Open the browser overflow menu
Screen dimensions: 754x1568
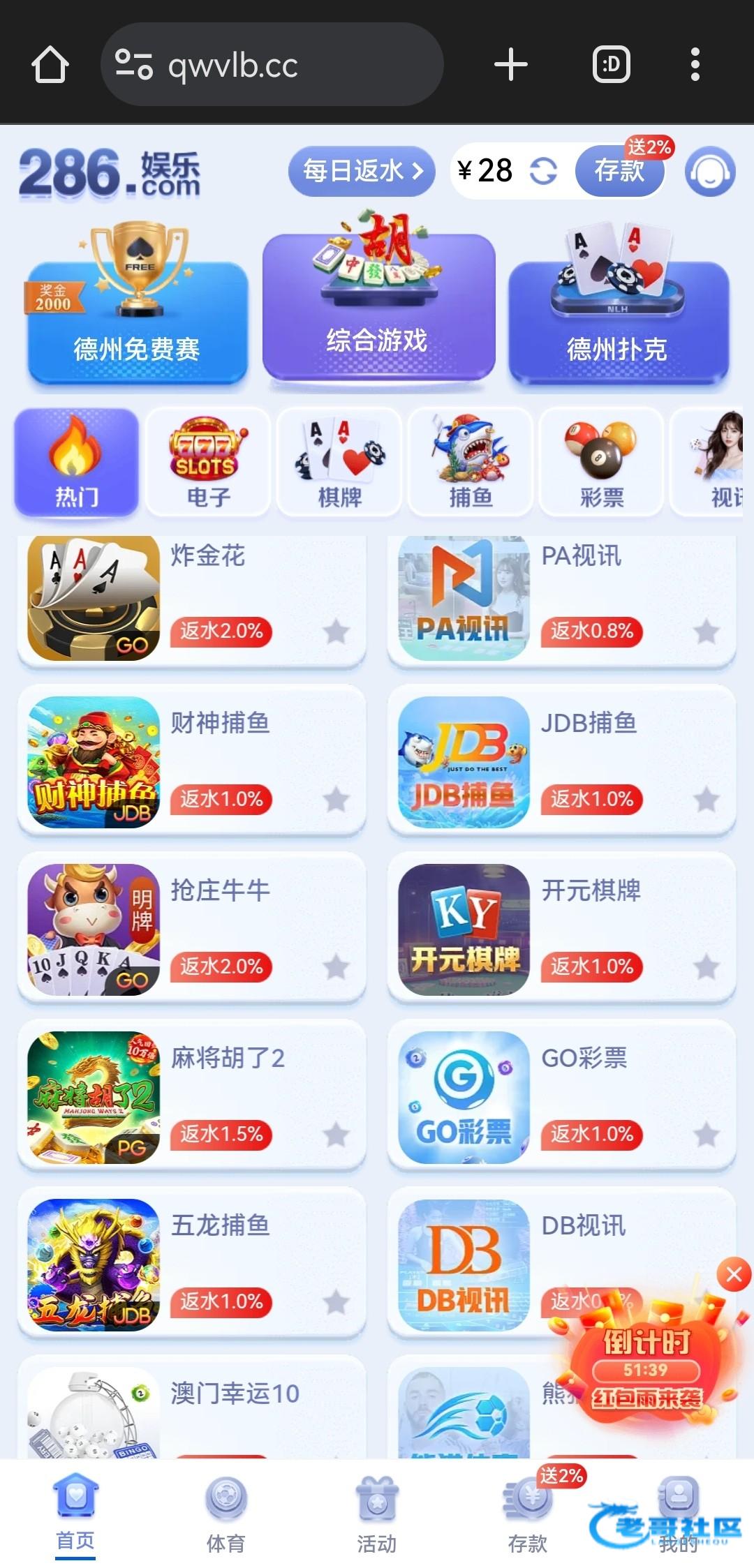pyautogui.click(x=695, y=64)
